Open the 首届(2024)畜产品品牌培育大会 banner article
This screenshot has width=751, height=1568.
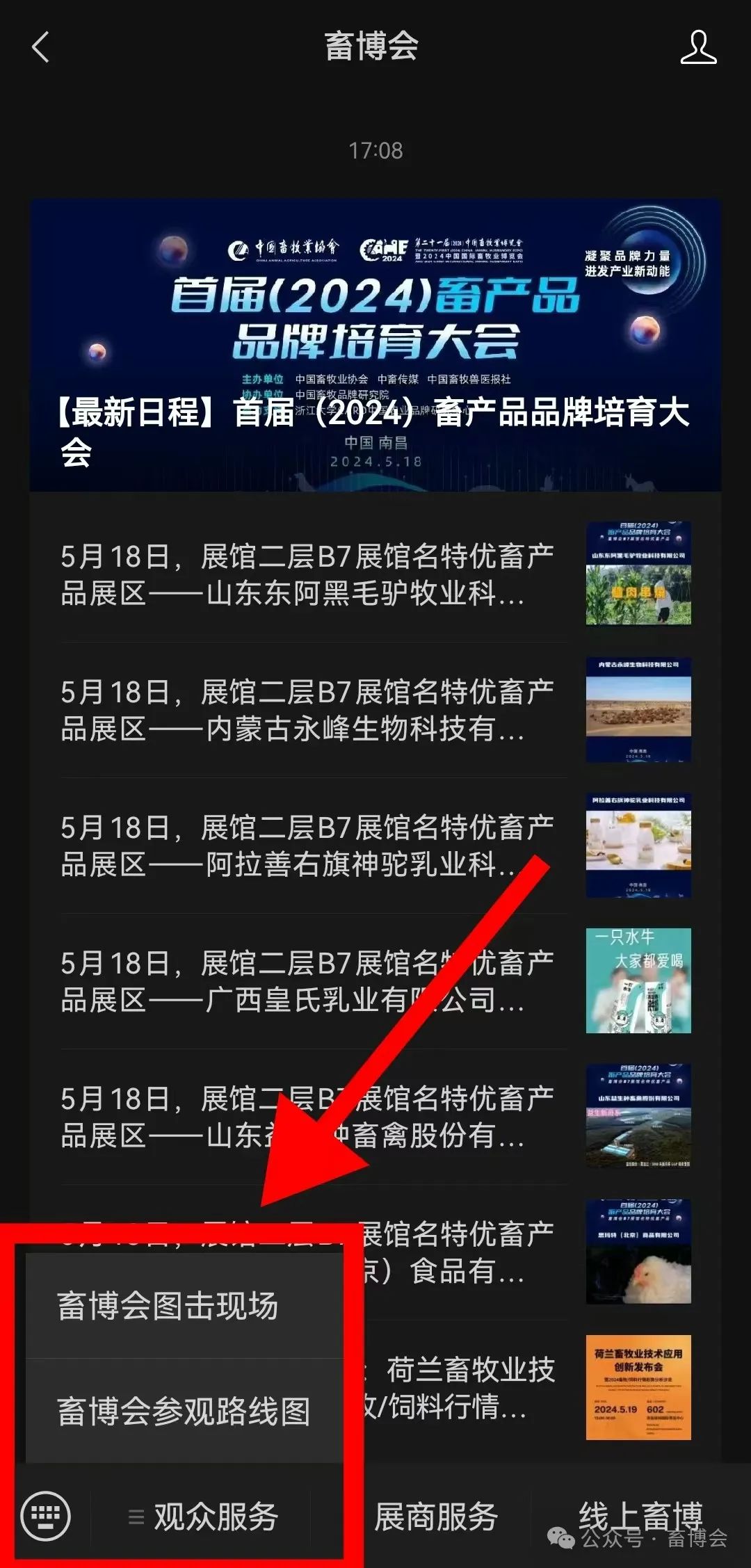click(375, 346)
